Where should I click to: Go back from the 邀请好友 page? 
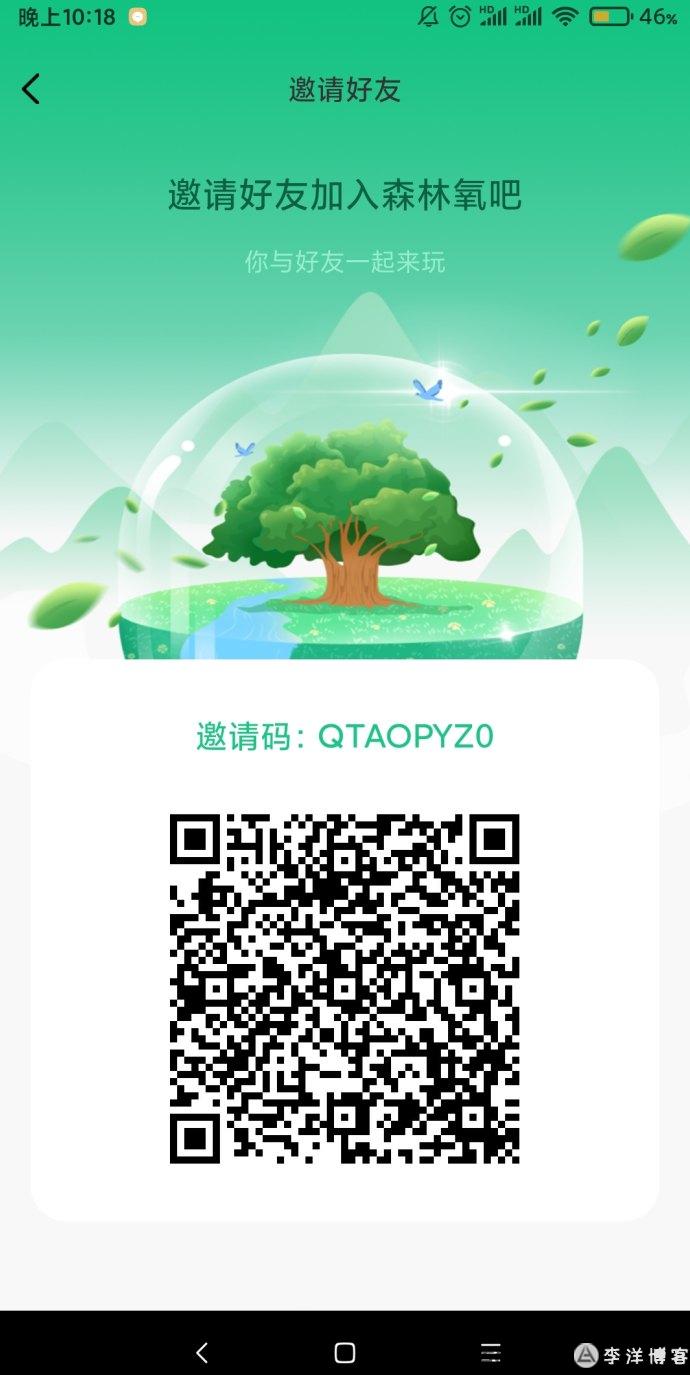click(31, 89)
